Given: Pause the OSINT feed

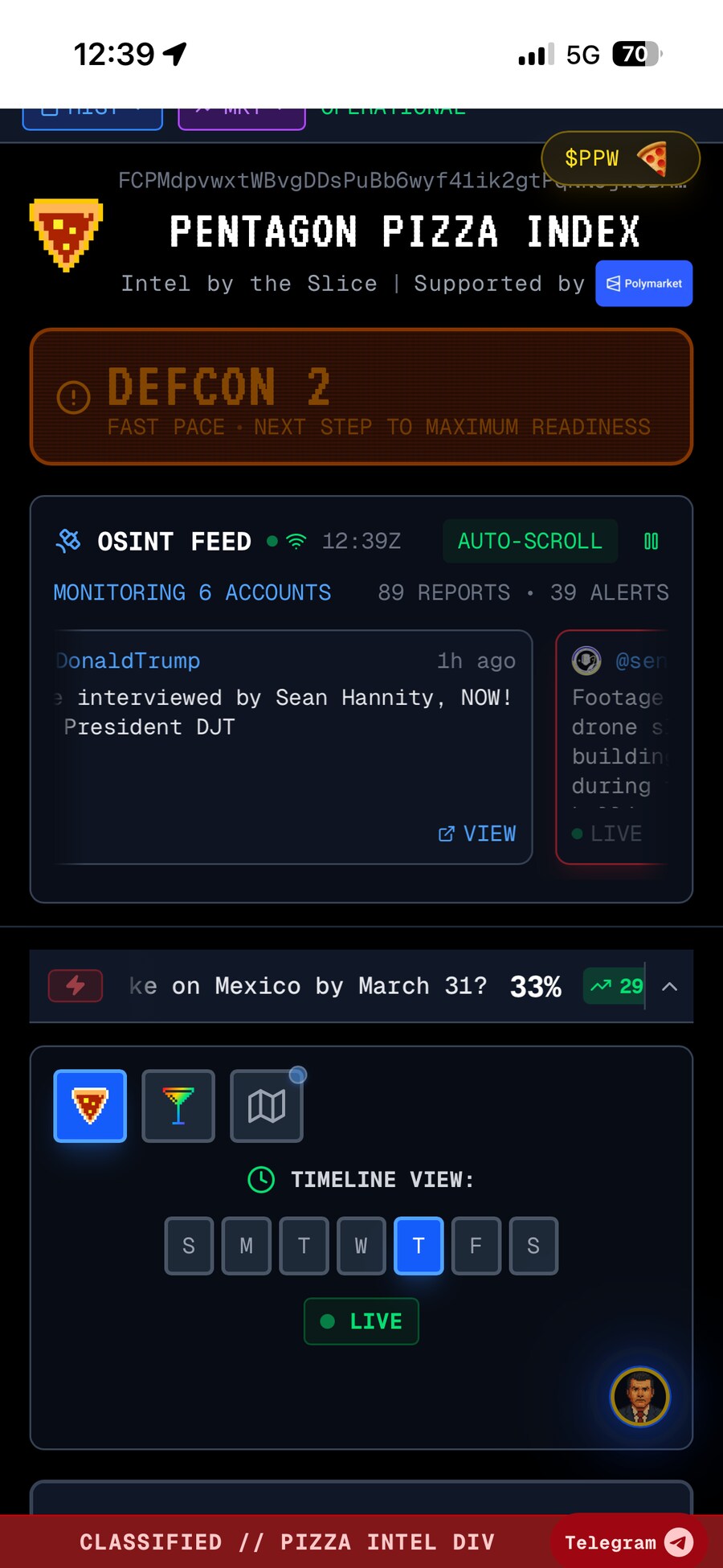Looking at the screenshot, I should click(651, 541).
